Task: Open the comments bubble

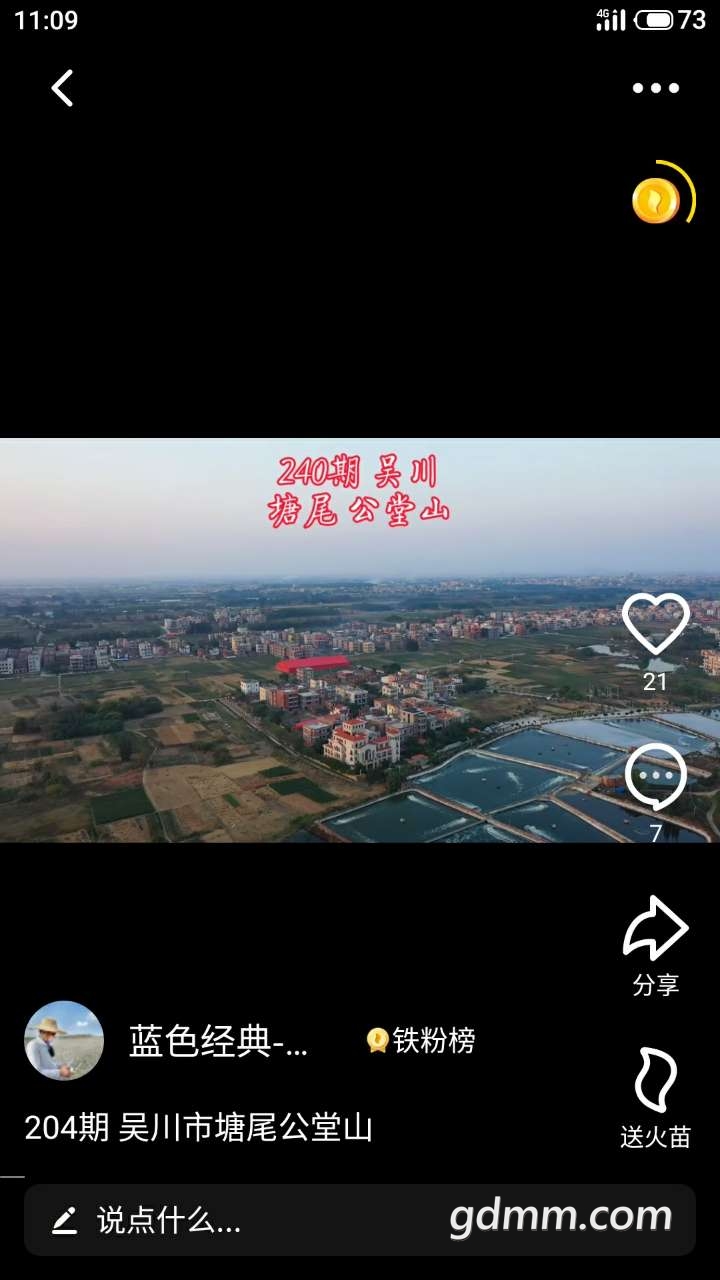Action: (x=655, y=778)
